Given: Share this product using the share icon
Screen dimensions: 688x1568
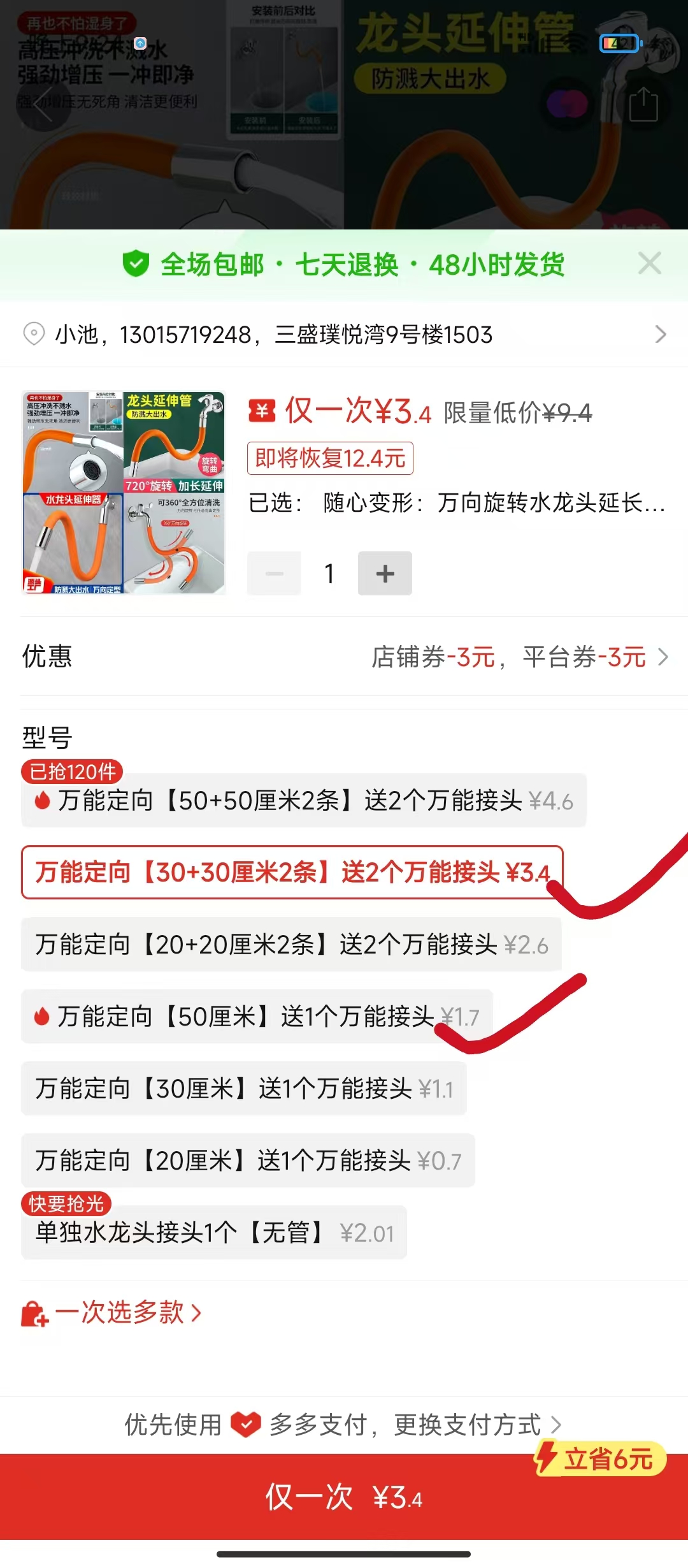Looking at the screenshot, I should tap(643, 105).
